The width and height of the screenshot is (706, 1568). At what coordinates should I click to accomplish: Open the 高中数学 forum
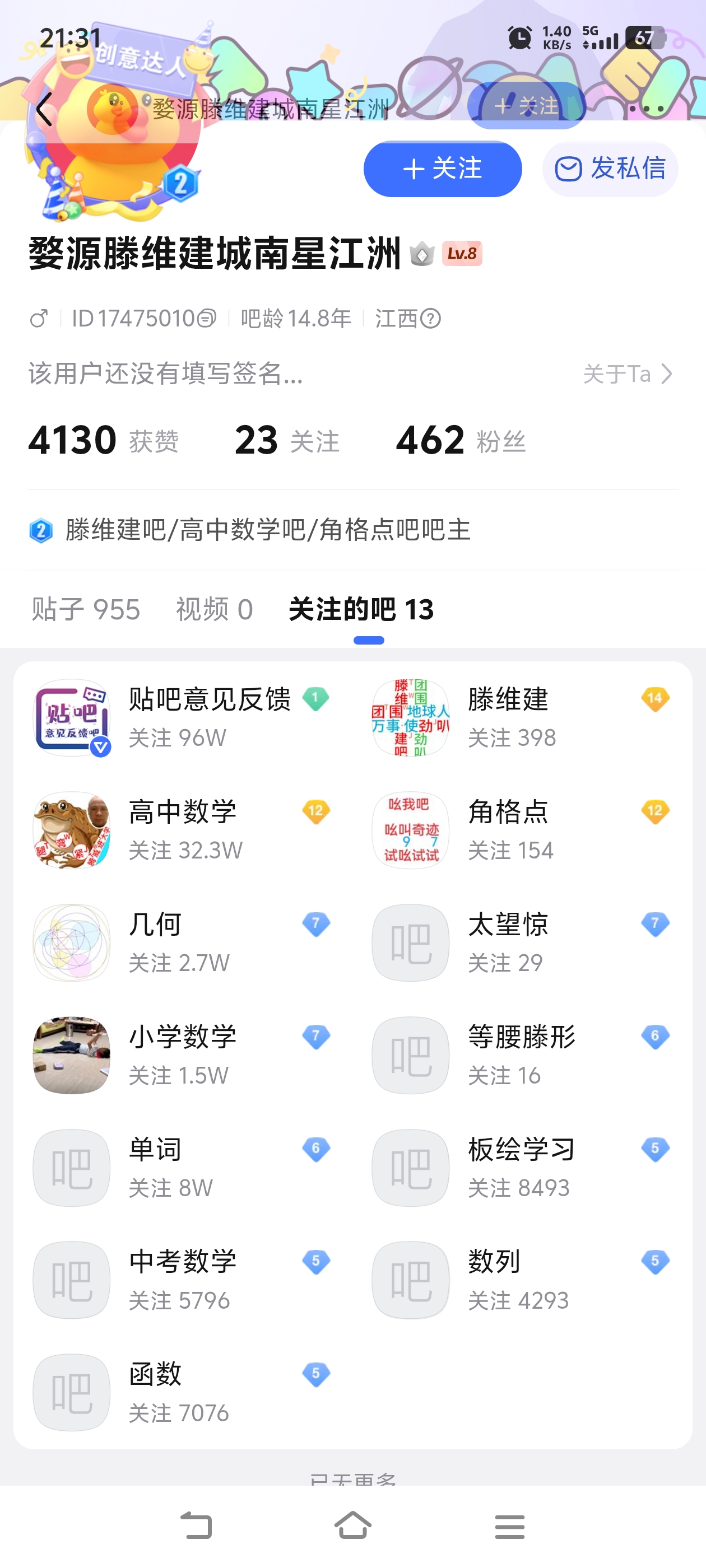coord(183,830)
